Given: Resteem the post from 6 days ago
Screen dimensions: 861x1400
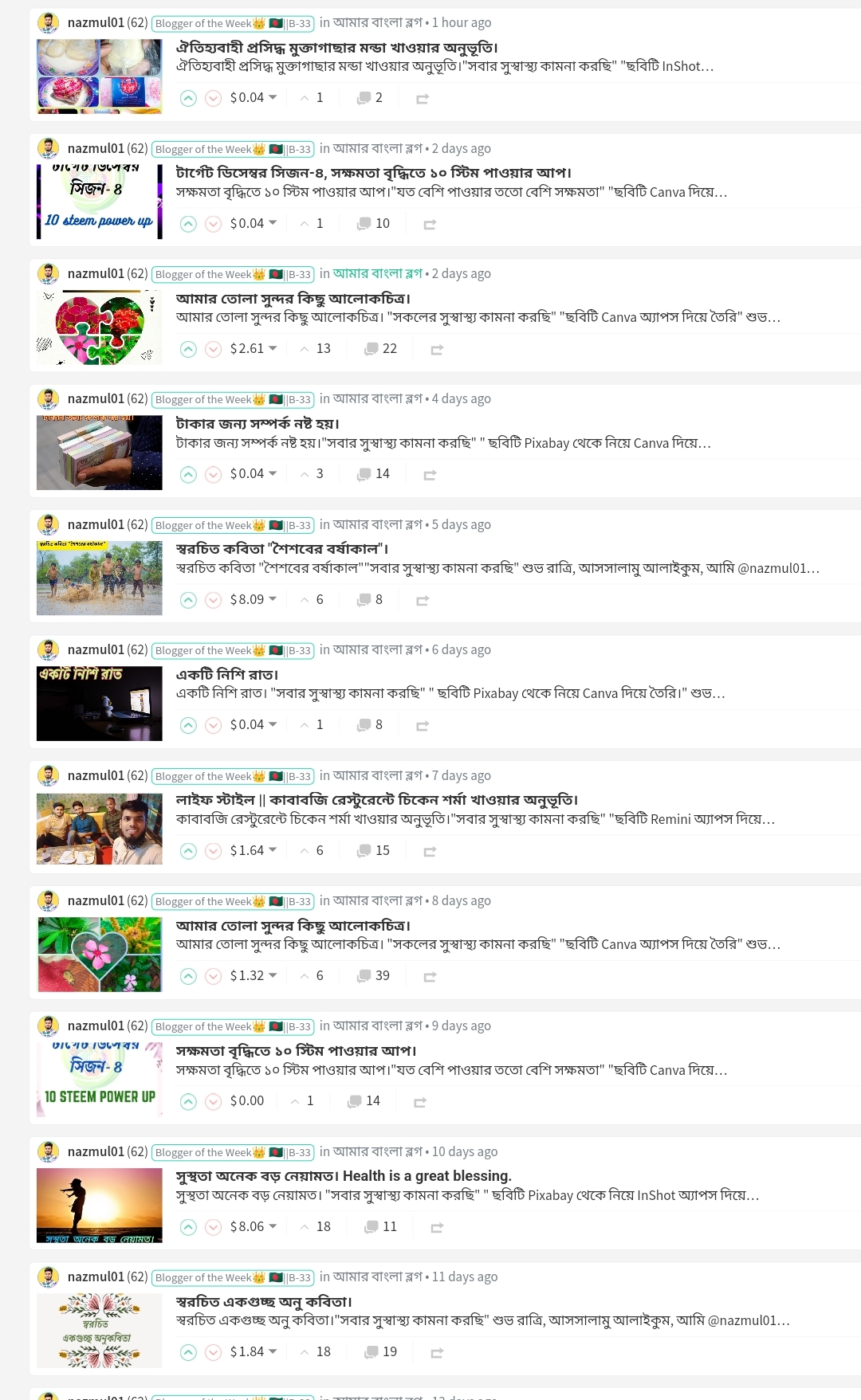Looking at the screenshot, I should coord(423,726).
